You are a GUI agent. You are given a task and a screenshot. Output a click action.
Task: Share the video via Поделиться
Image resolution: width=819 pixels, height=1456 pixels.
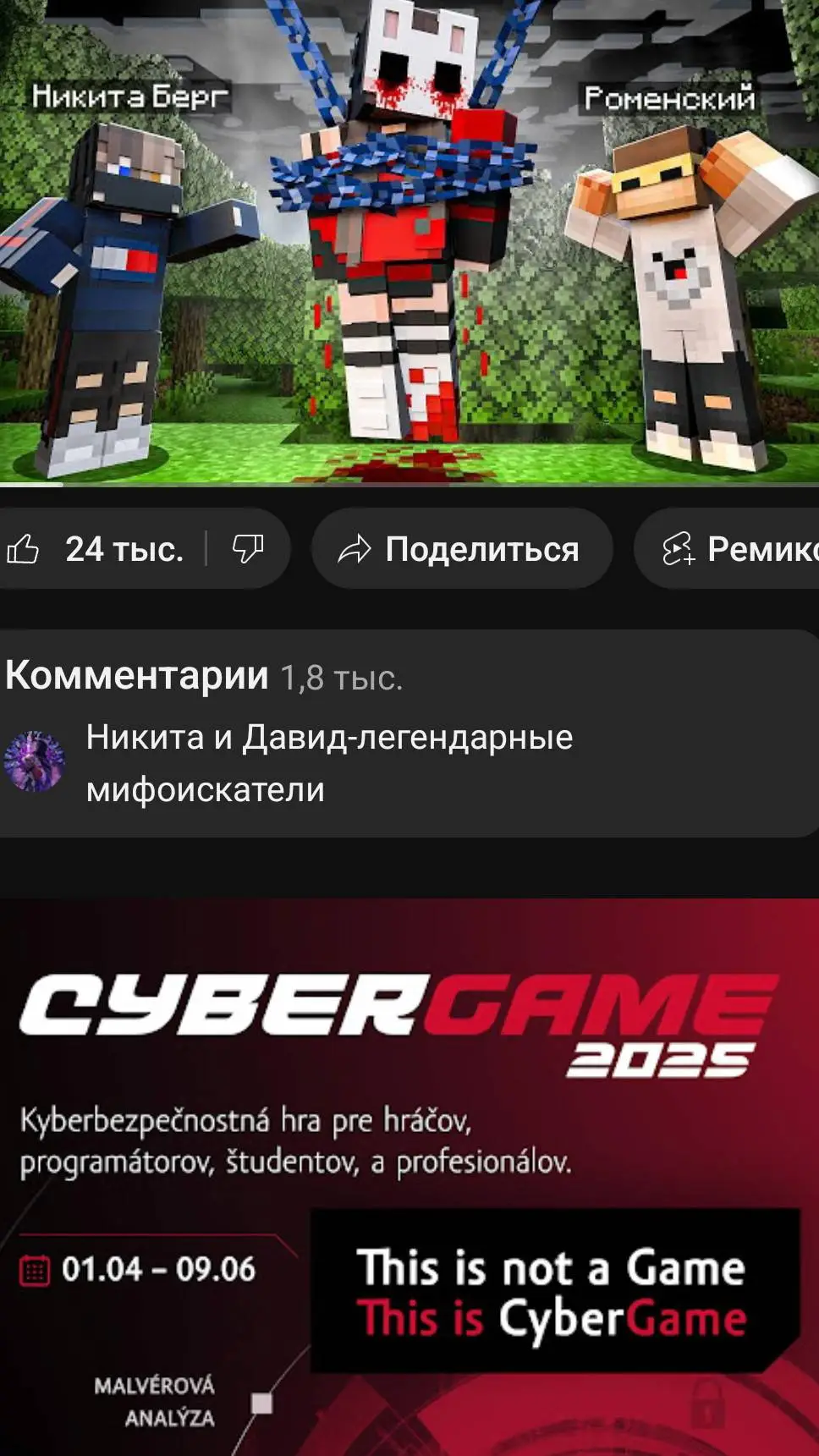[461, 549]
